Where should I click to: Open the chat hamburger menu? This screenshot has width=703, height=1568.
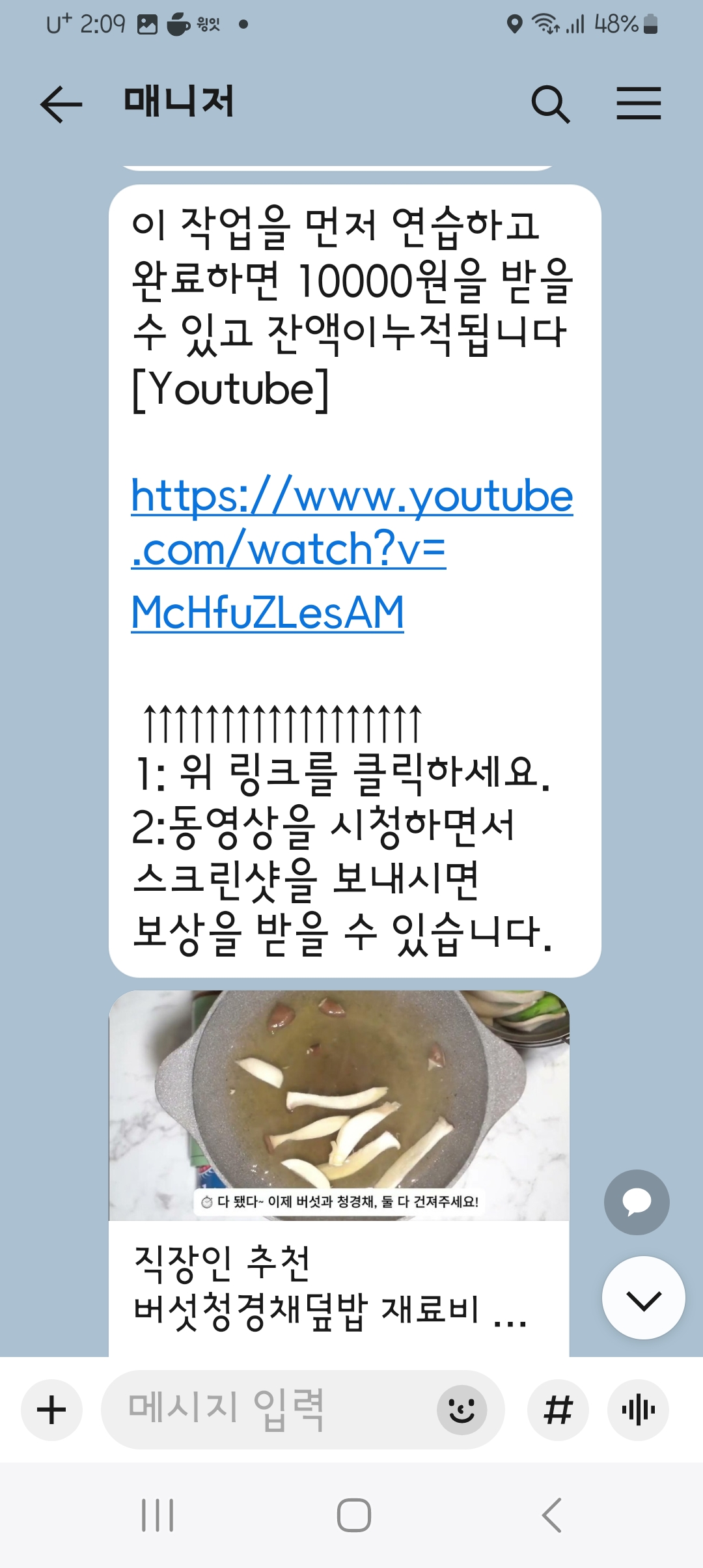pyautogui.click(x=639, y=104)
